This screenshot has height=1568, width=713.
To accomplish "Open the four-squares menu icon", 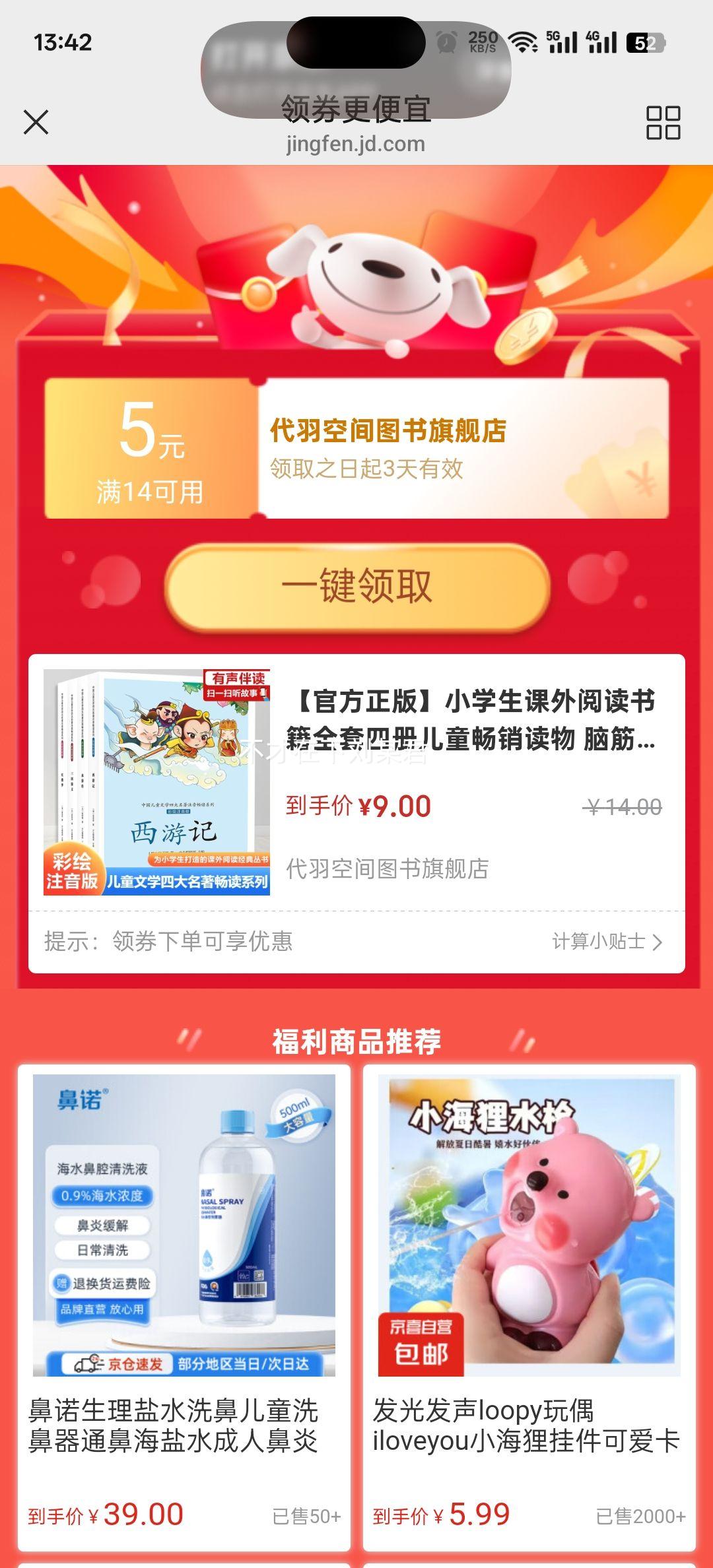I will [663, 123].
